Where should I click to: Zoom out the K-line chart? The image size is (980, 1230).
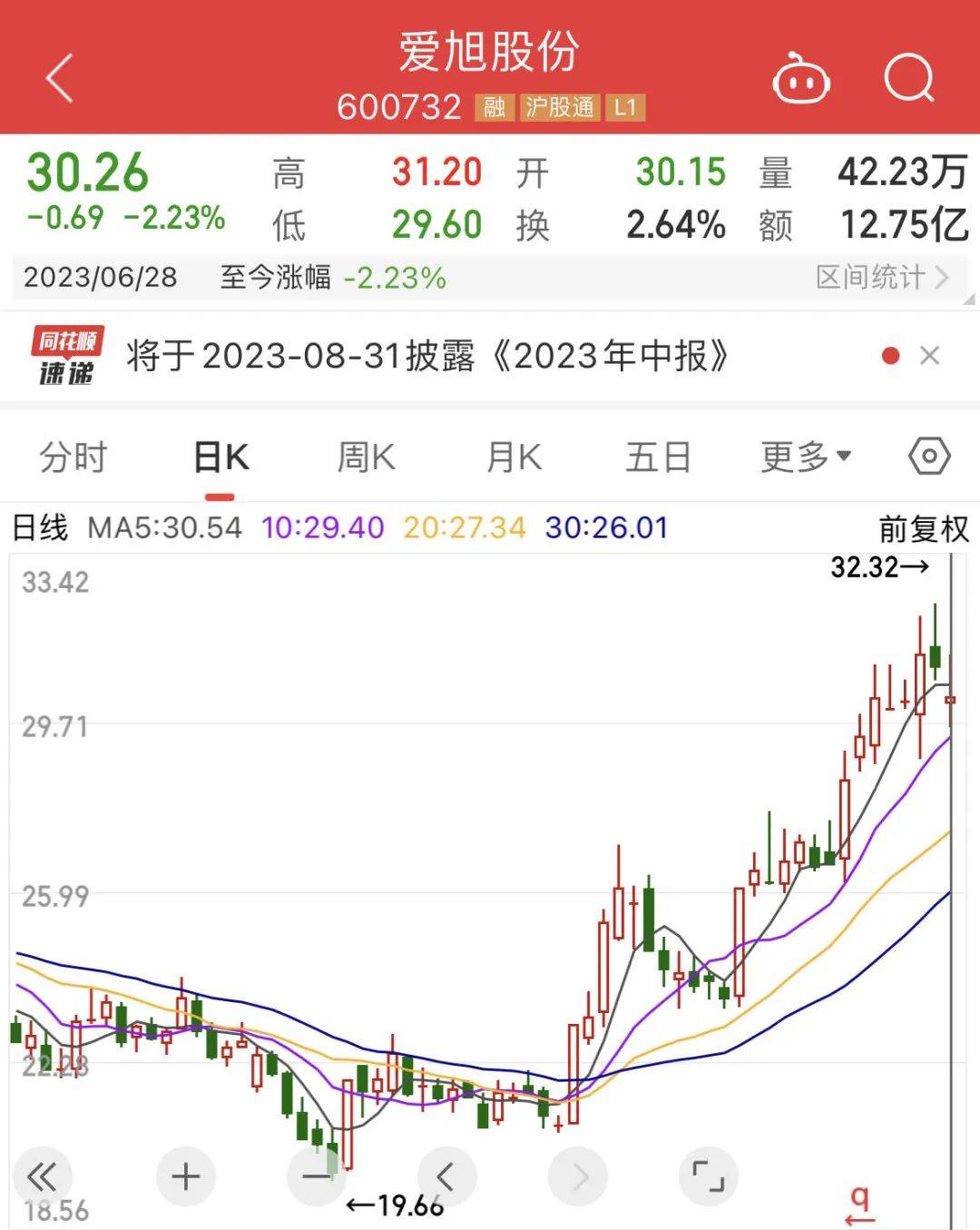tap(316, 1176)
